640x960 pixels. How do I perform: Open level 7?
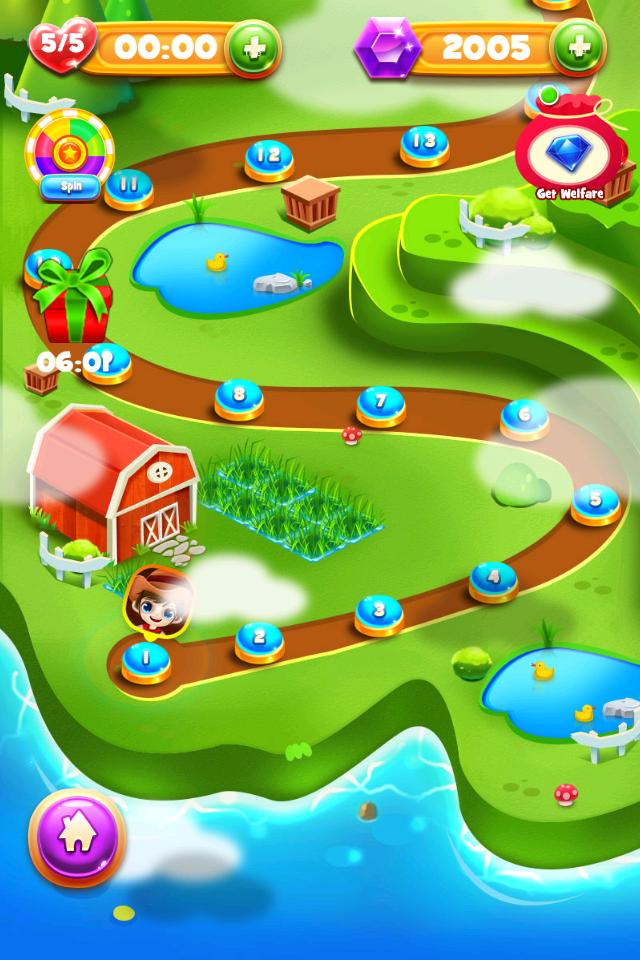[x=381, y=404]
